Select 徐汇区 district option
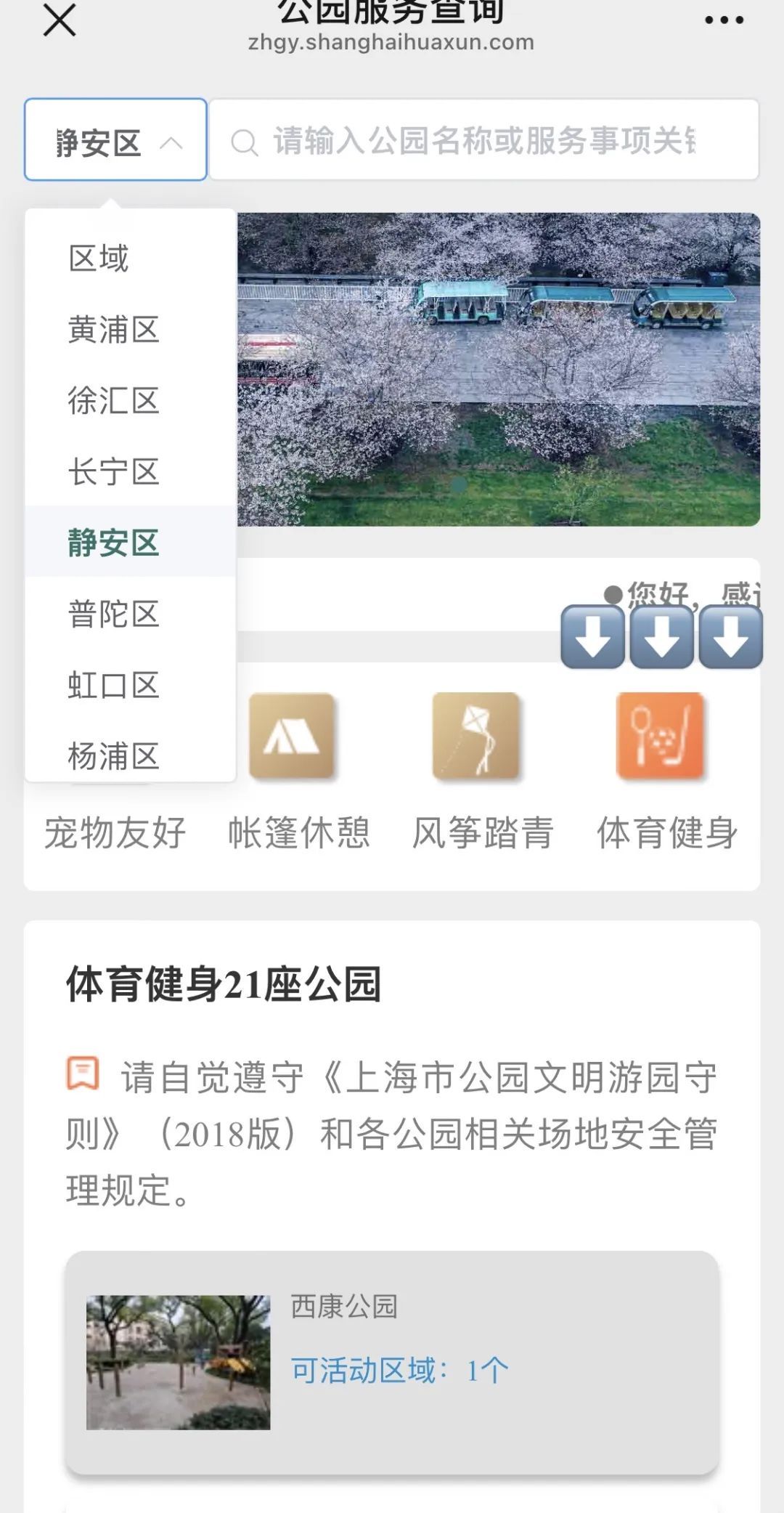 (113, 401)
